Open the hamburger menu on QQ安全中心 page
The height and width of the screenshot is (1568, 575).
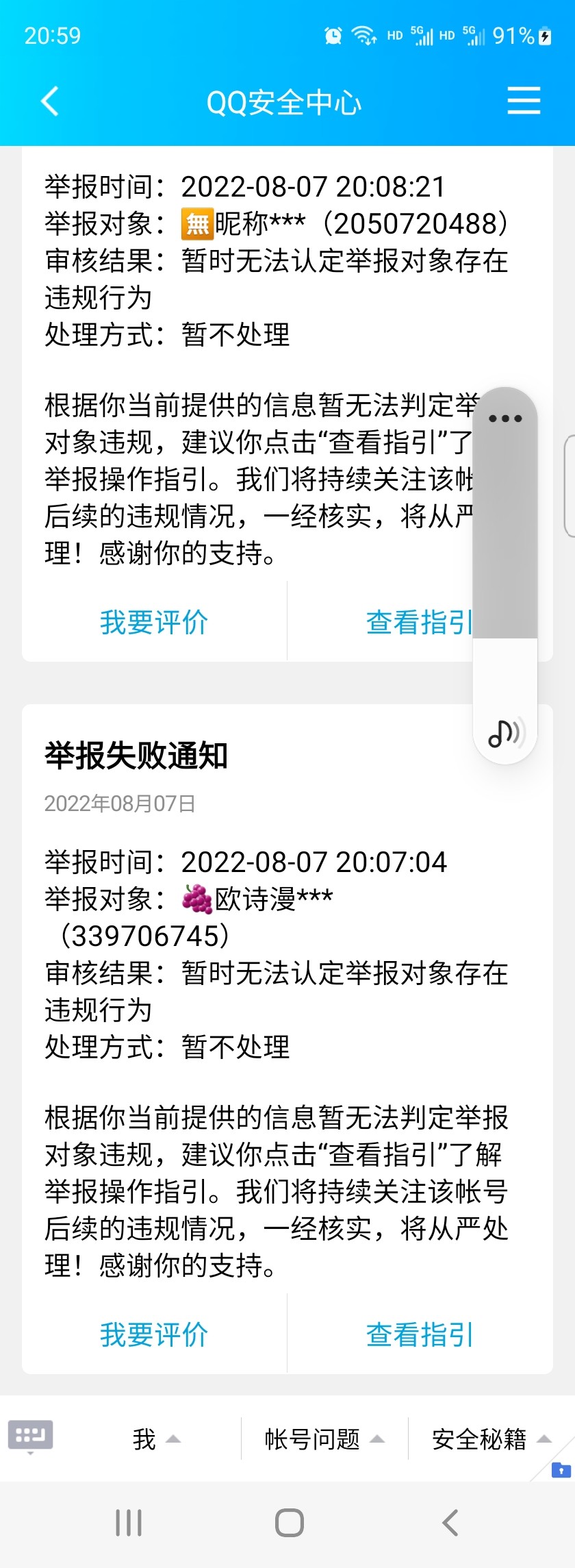pos(524,101)
